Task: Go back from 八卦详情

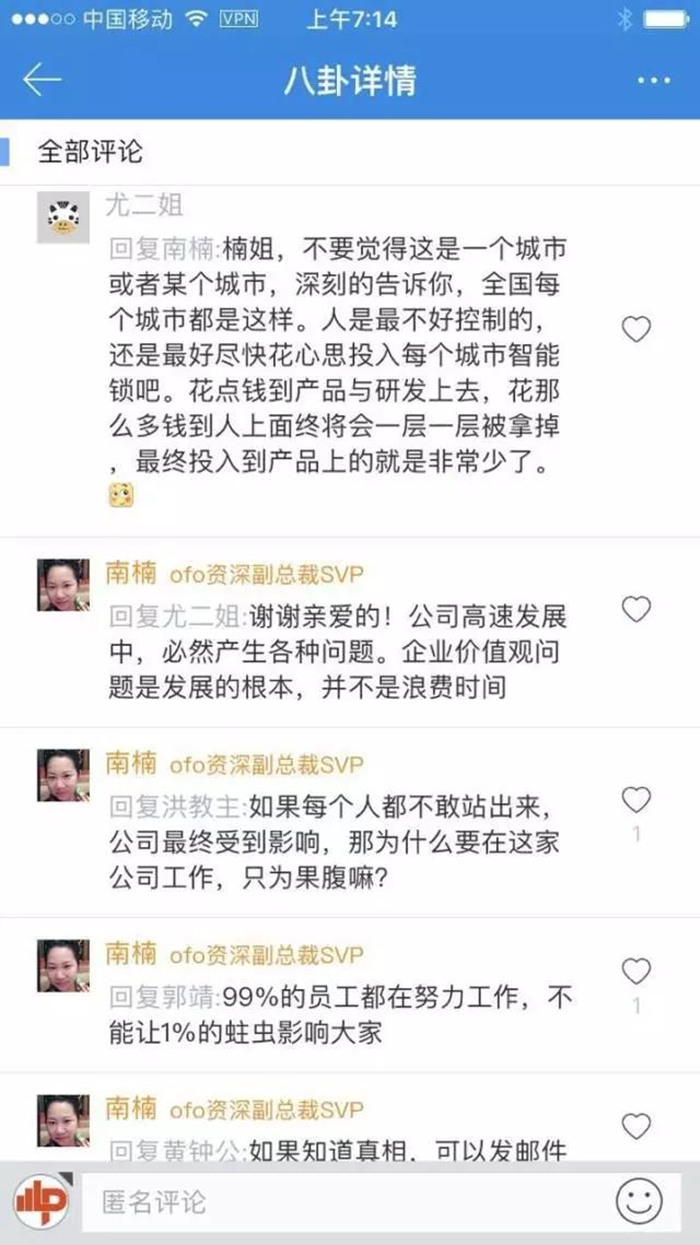Action: coord(42,80)
